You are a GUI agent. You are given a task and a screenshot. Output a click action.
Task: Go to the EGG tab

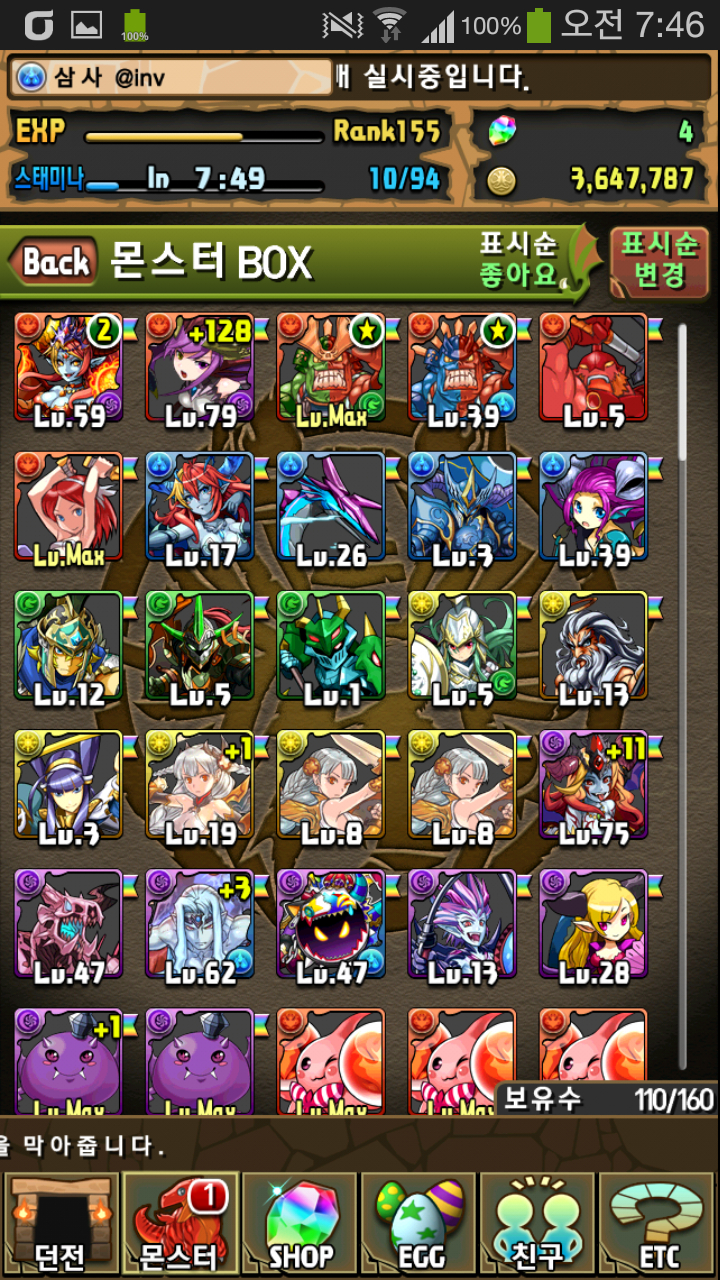(419, 1224)
